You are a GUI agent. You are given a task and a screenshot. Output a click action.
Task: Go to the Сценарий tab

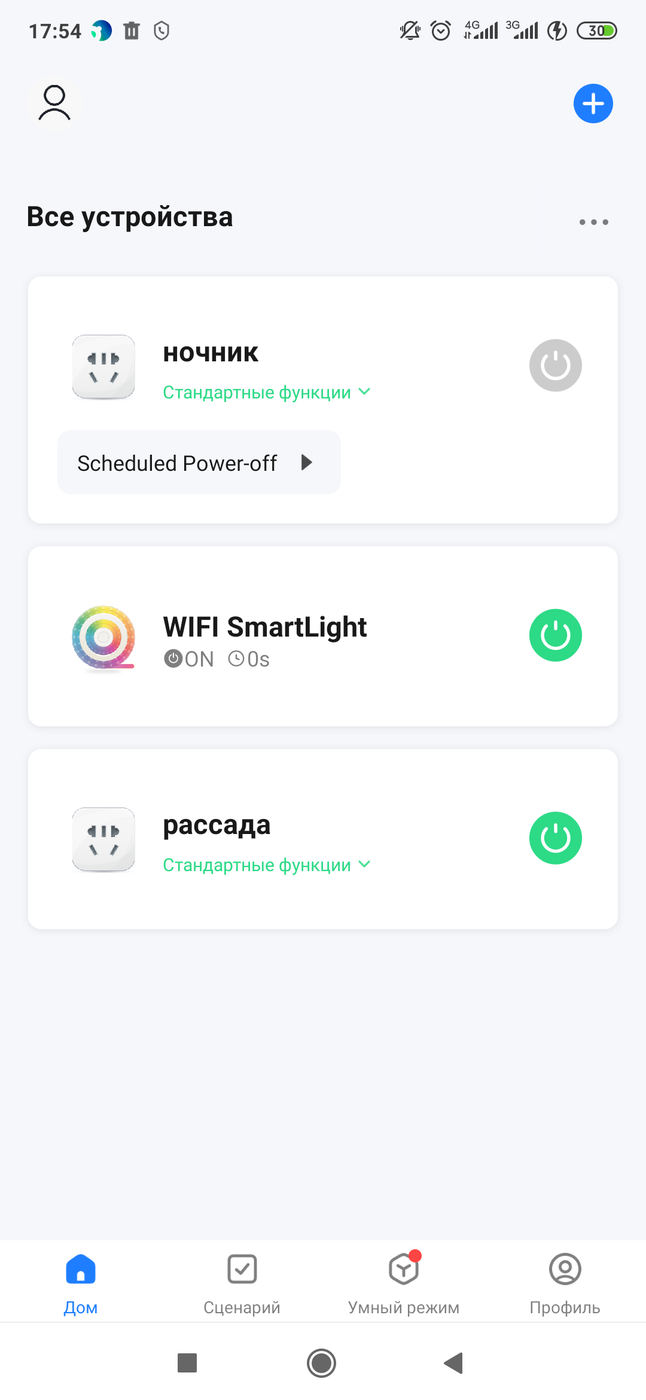(242, 1285)
